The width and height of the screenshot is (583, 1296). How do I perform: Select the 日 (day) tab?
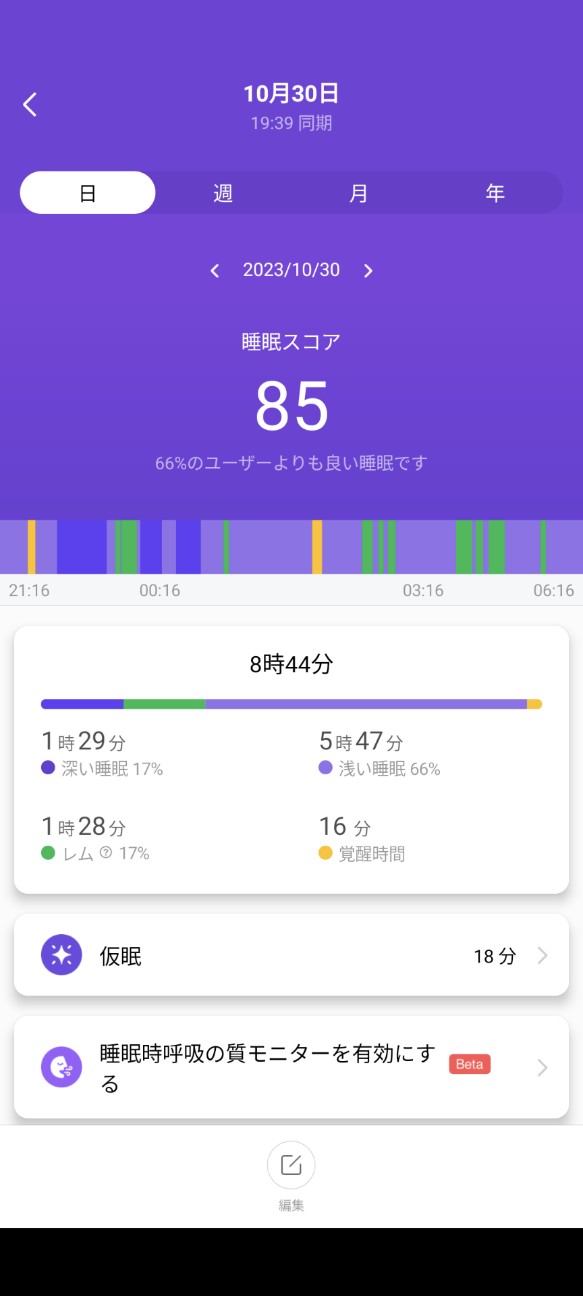[x=88, y=193]
